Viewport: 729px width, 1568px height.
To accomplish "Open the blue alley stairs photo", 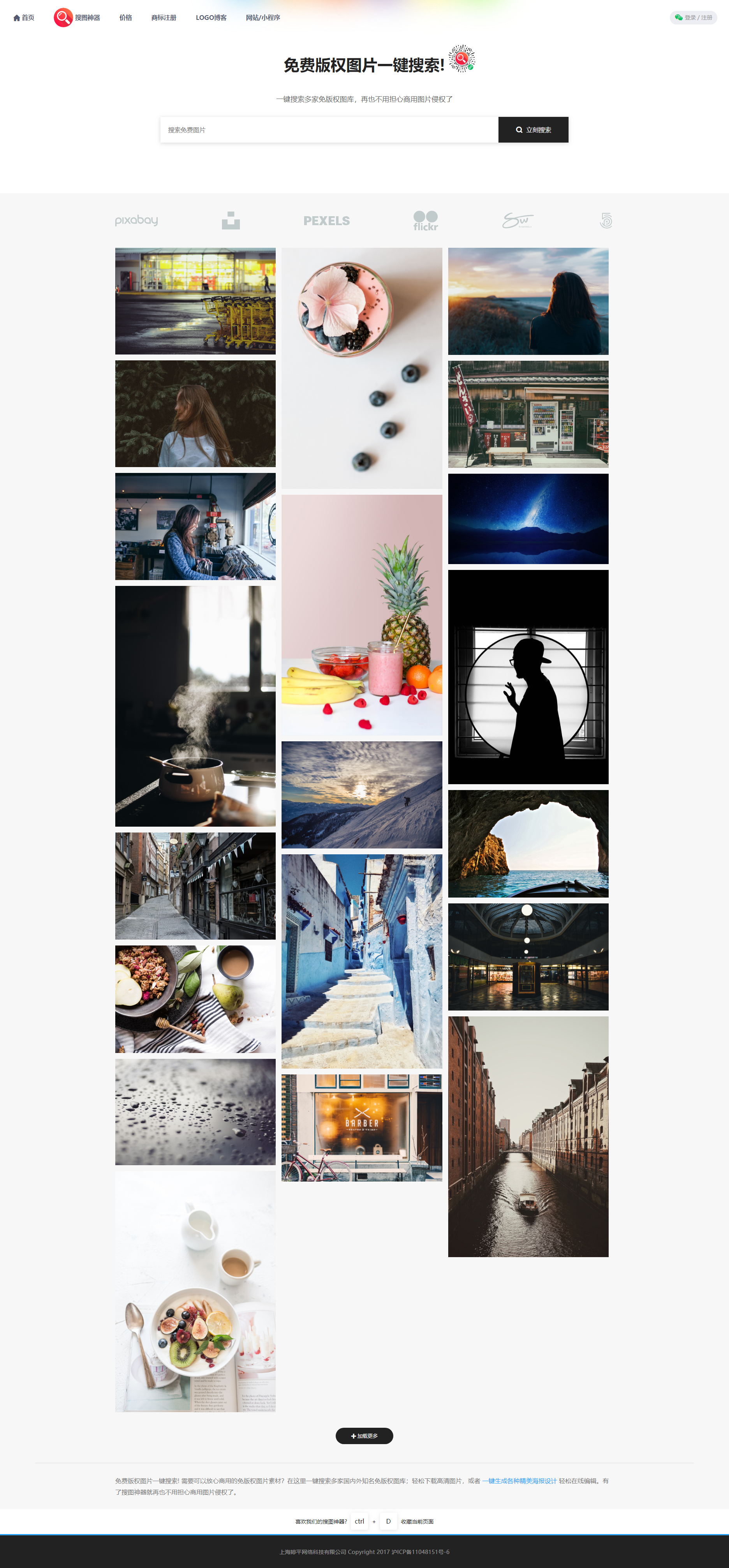I will pos(361,961).
